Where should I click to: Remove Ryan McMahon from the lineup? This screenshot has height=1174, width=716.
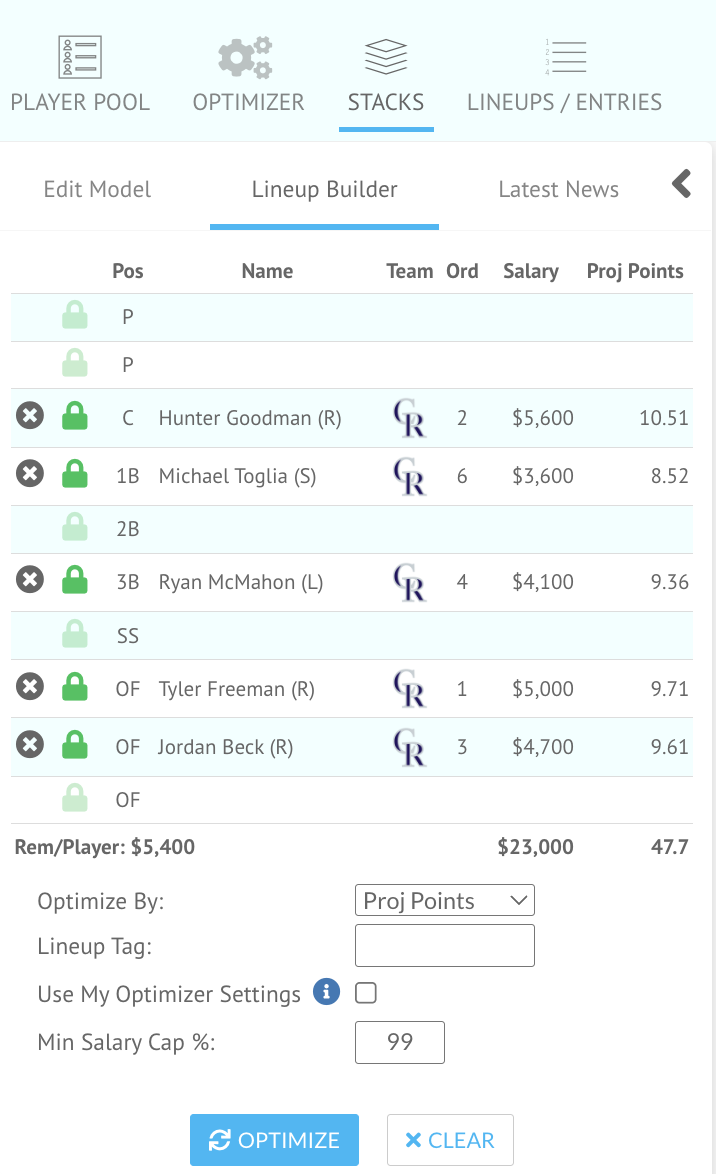click(x=30, y=580)
